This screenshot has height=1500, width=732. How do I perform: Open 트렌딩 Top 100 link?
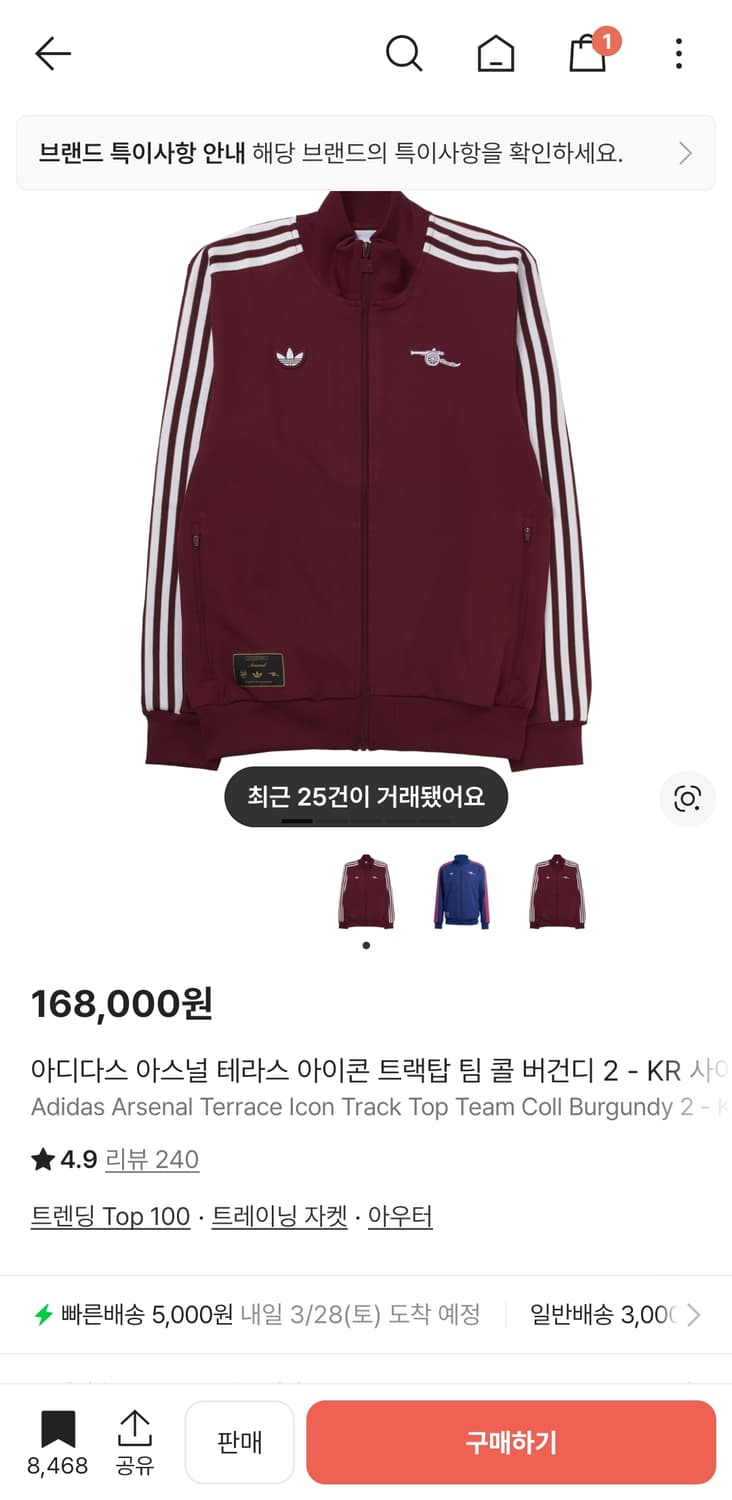(110, 1216)
